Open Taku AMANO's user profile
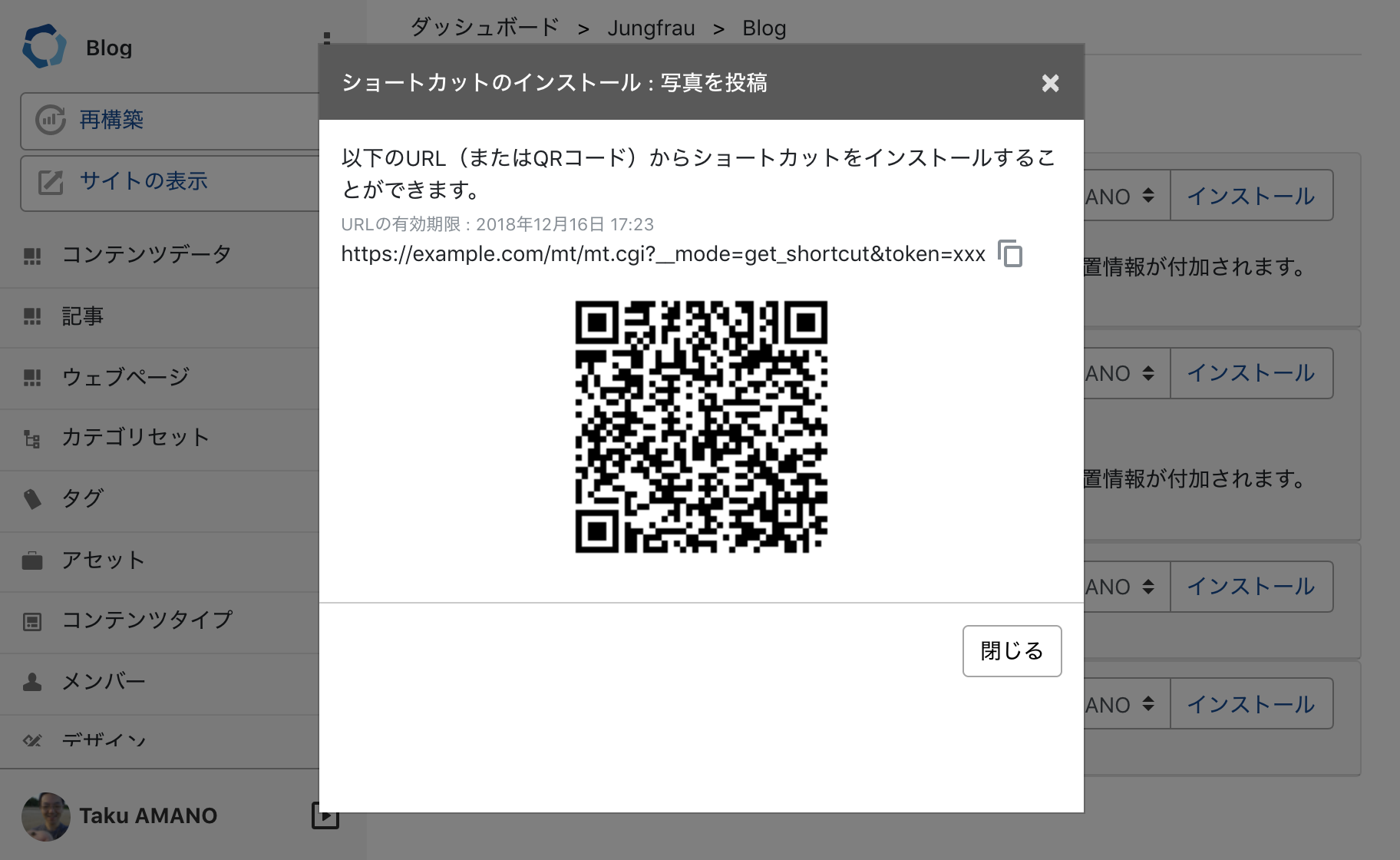This screenshot has height=860, width=1400. point(147,815)
